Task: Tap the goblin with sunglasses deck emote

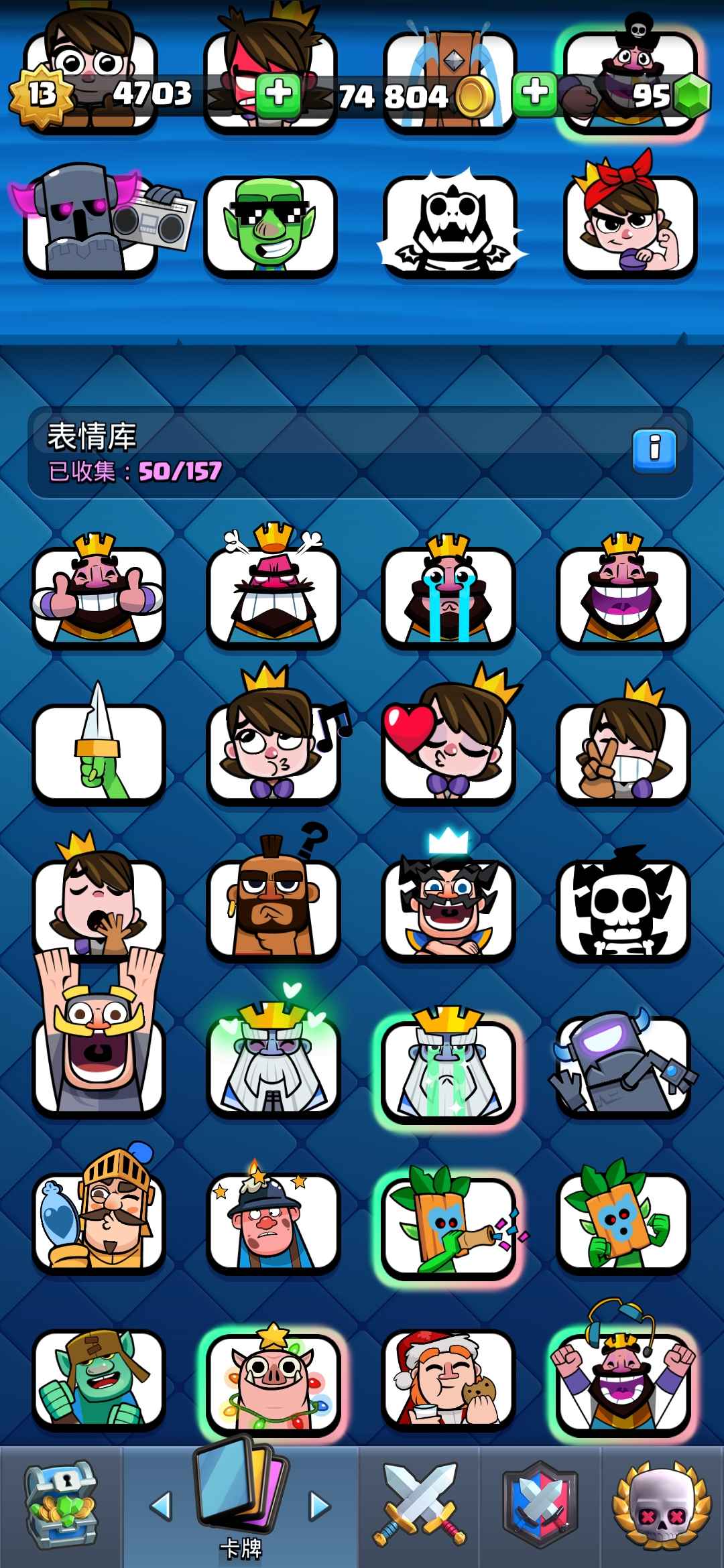Action: 270,224
